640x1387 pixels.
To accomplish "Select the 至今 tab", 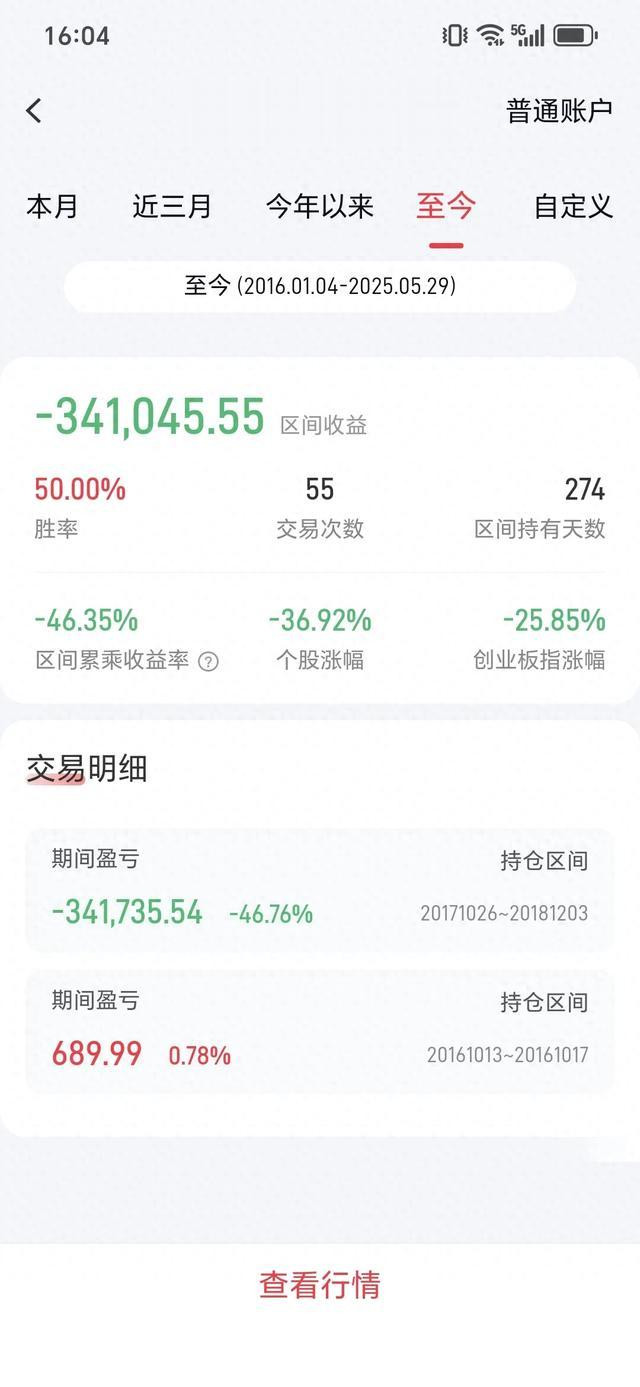I will pos(446,207).
